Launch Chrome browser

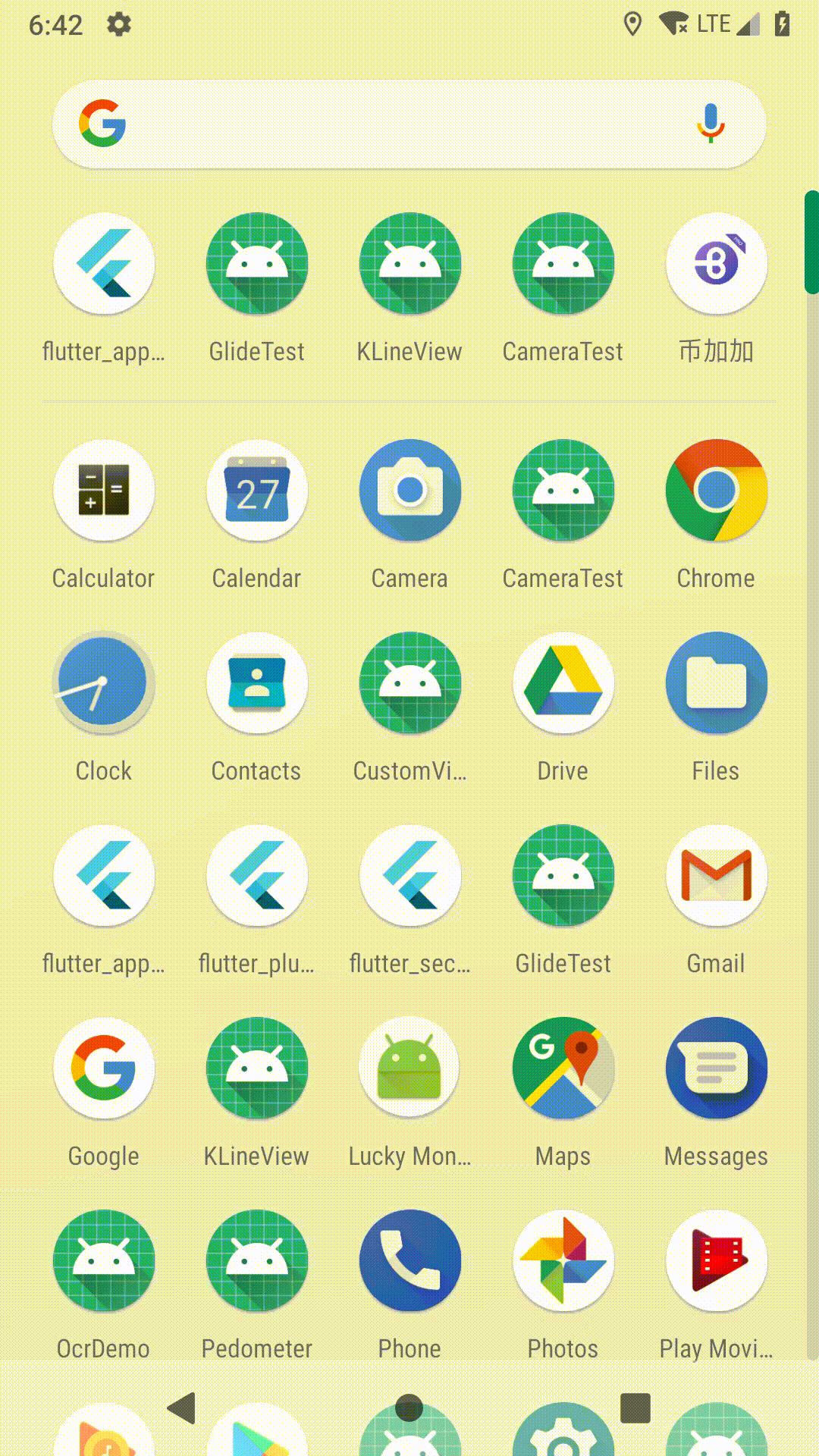[x=715, y=491]
